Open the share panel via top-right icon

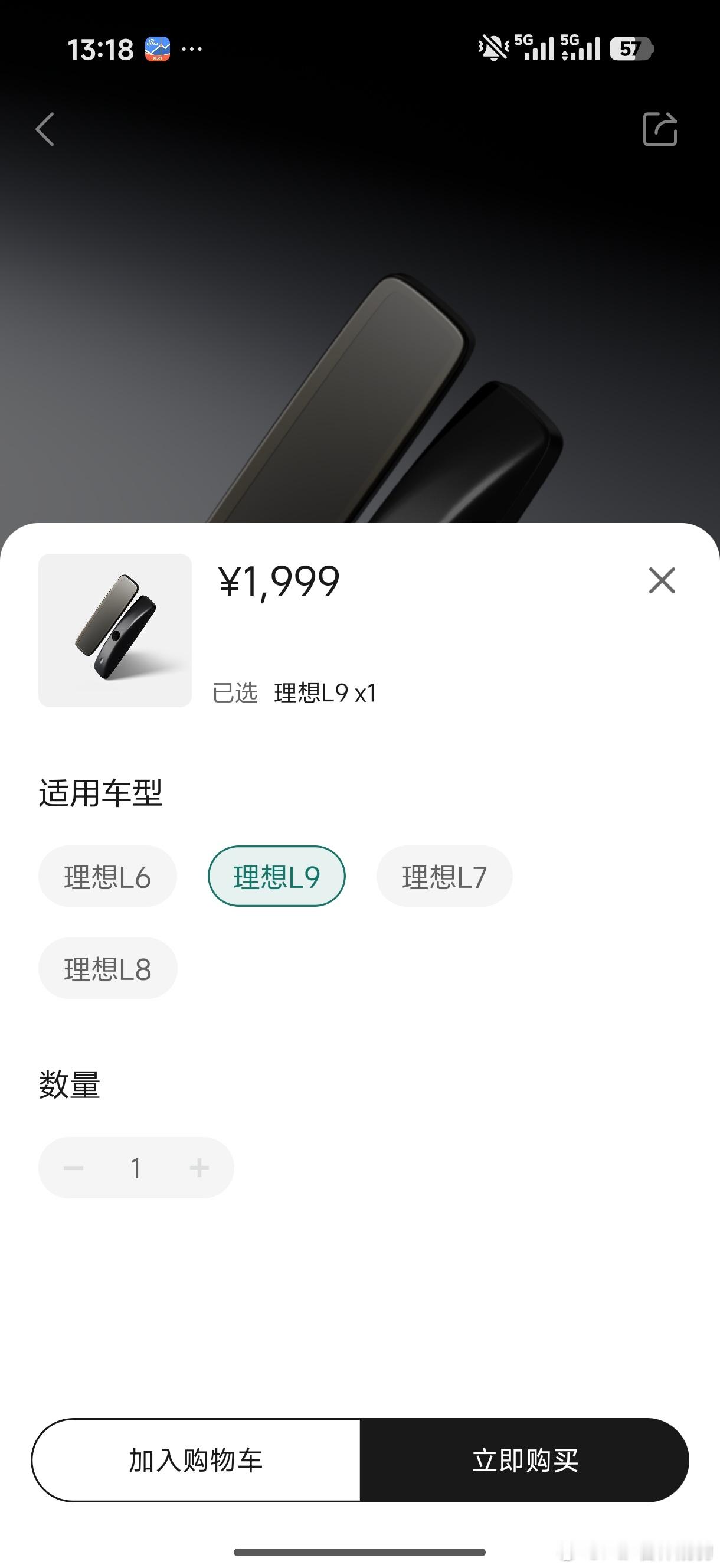(661, 129)
